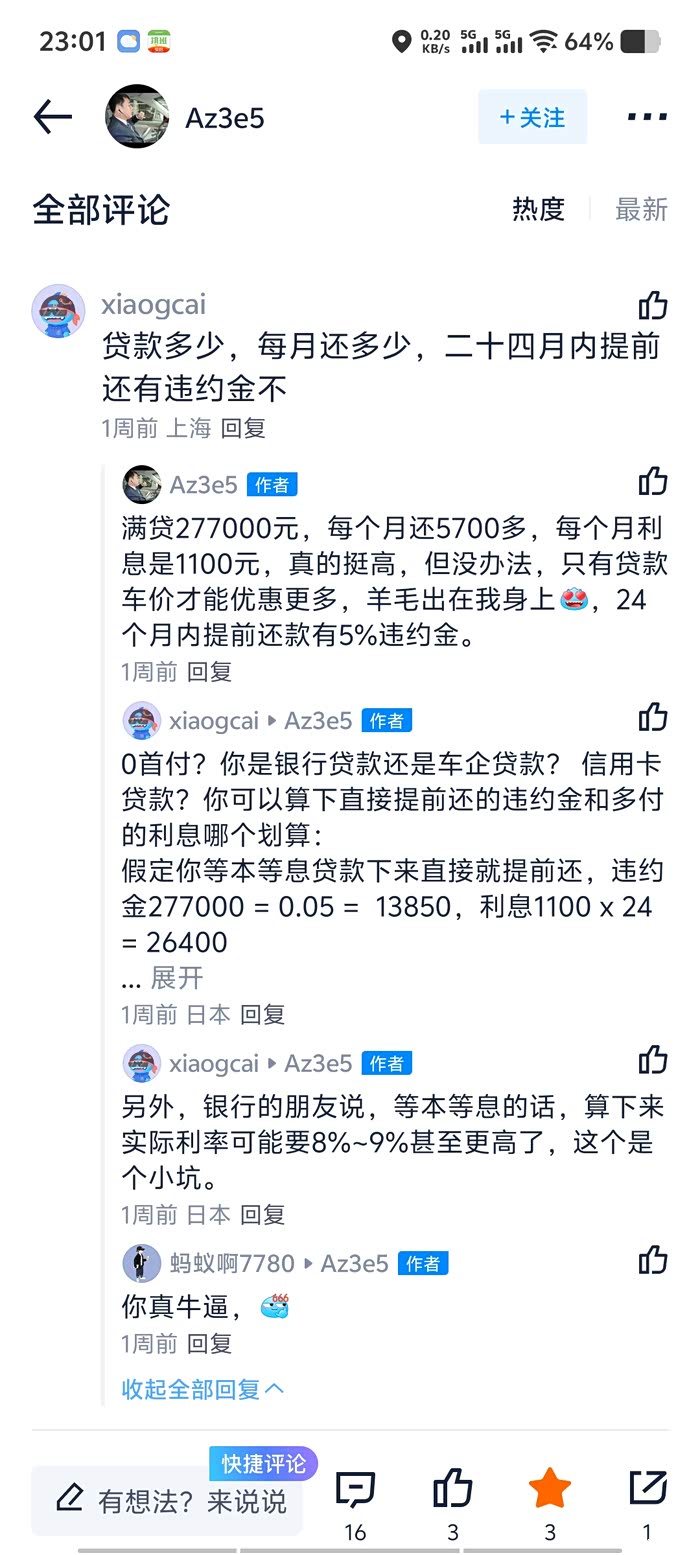Viewport: 700px width, 1555px height.
Task: Share the post via bottom-right icon
Action: pyautogui.click(x=647, y=1489)
